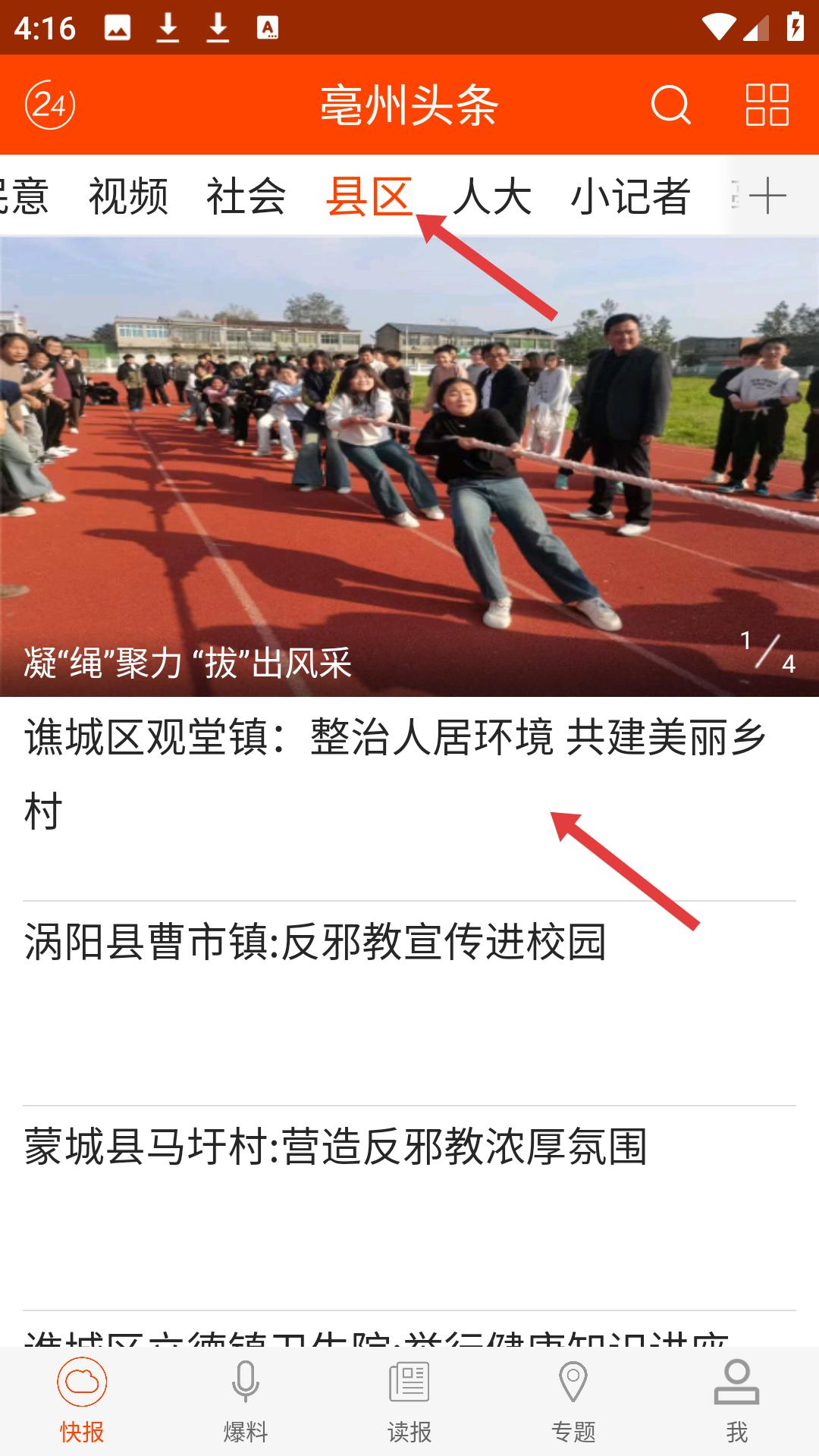
Task: Select the 县区 tab
Action: click(x=369, y=196)
